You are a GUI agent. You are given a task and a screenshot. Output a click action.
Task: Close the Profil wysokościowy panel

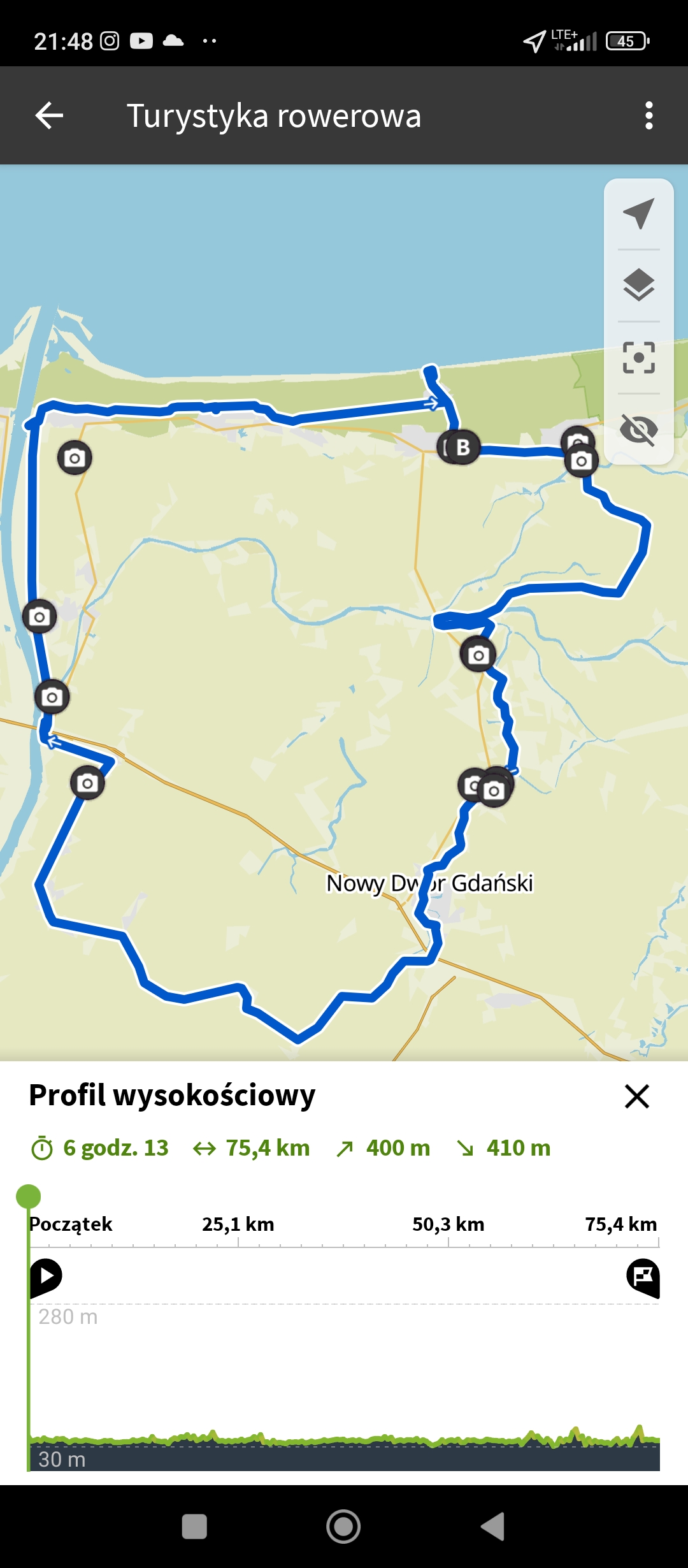click(x=636, y=1096)
